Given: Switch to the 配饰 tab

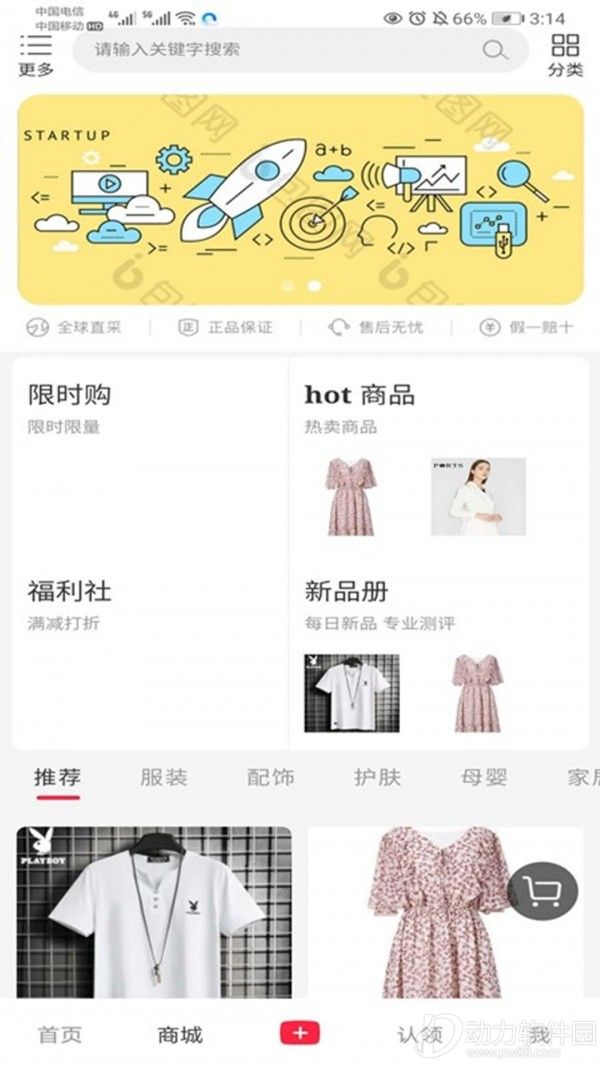Looking at the screenshot, I should [x=270, y=777].
